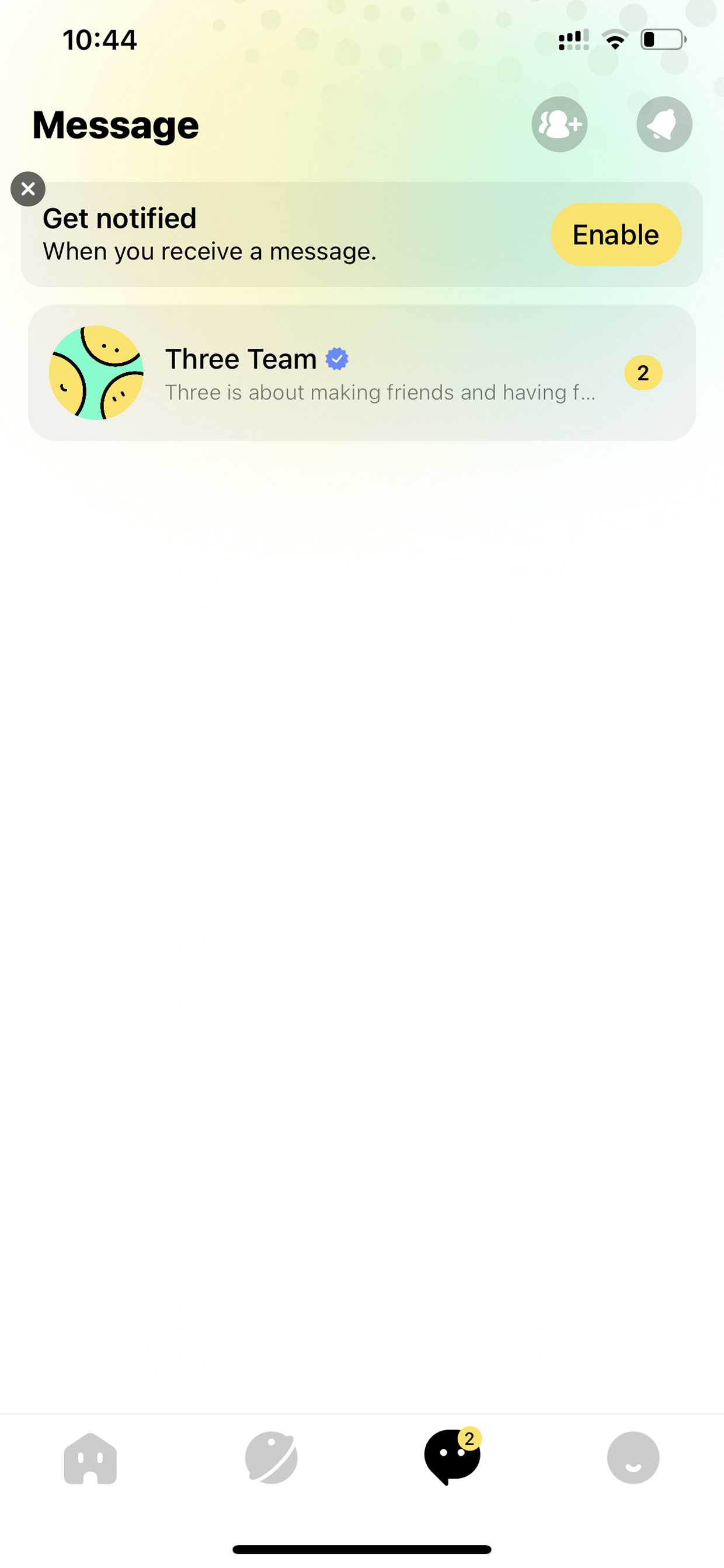This screenshot has height=1568, width=724.
Task: Open the add friends icon
Action: click(559, 124)
